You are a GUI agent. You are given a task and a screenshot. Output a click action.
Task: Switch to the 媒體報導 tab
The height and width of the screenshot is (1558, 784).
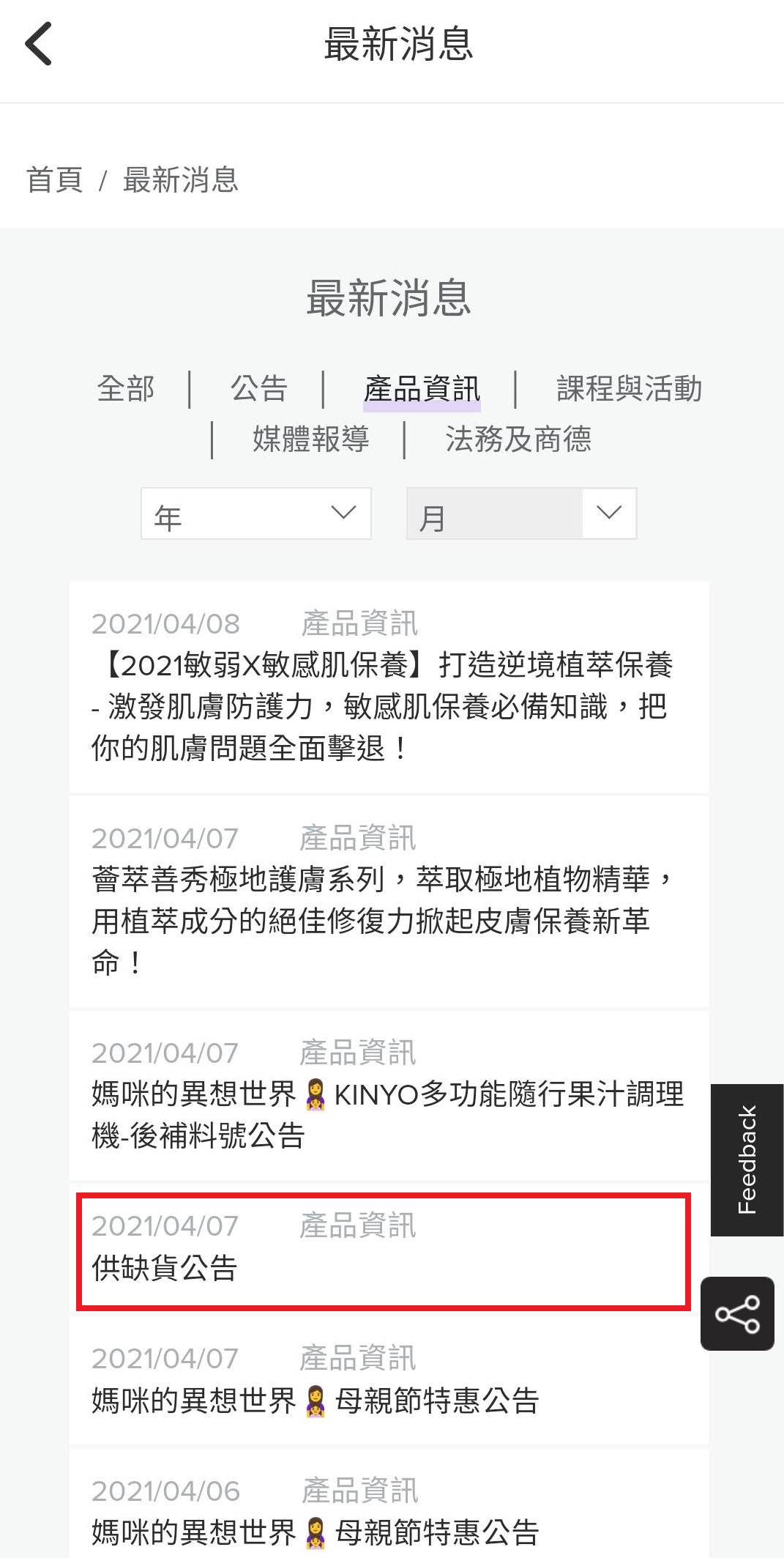pos(310,439)
